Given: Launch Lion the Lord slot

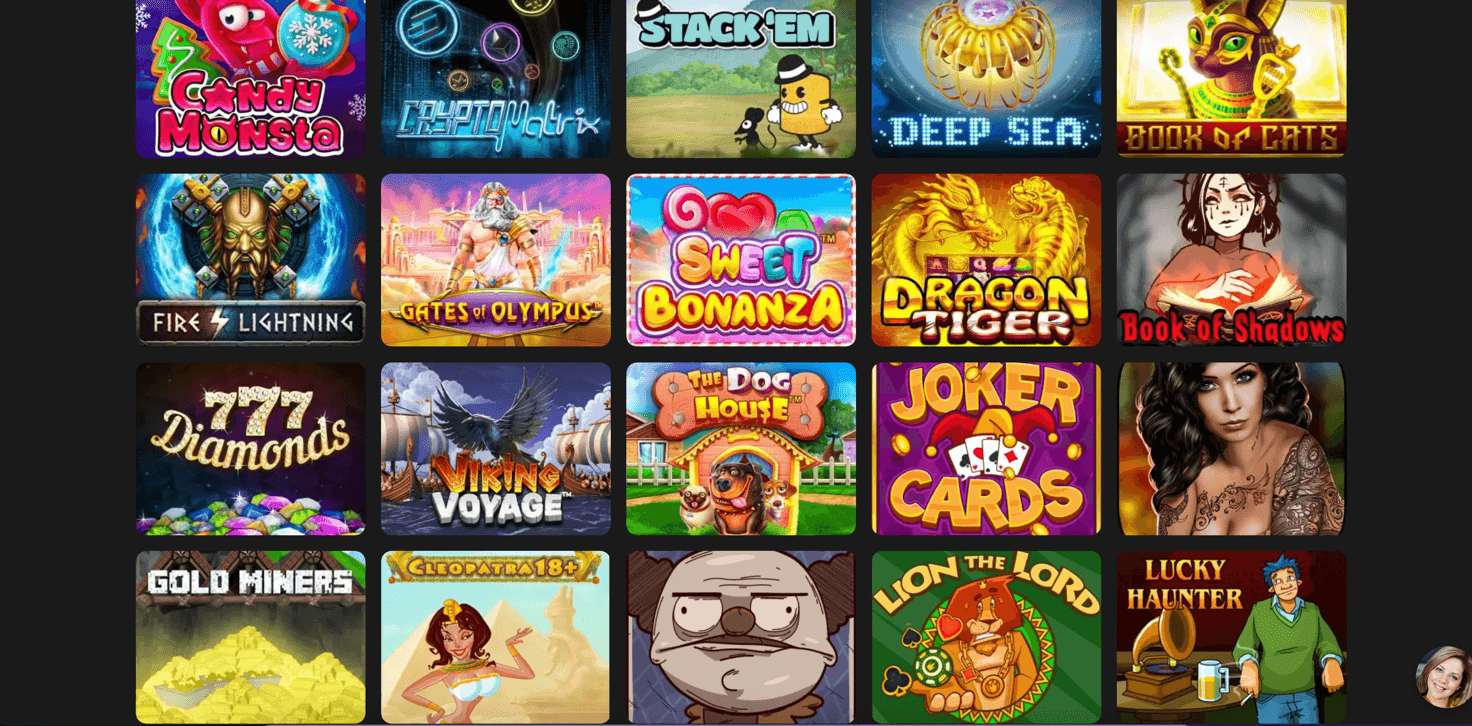Looking at the screenshot, I should [986, 637].
